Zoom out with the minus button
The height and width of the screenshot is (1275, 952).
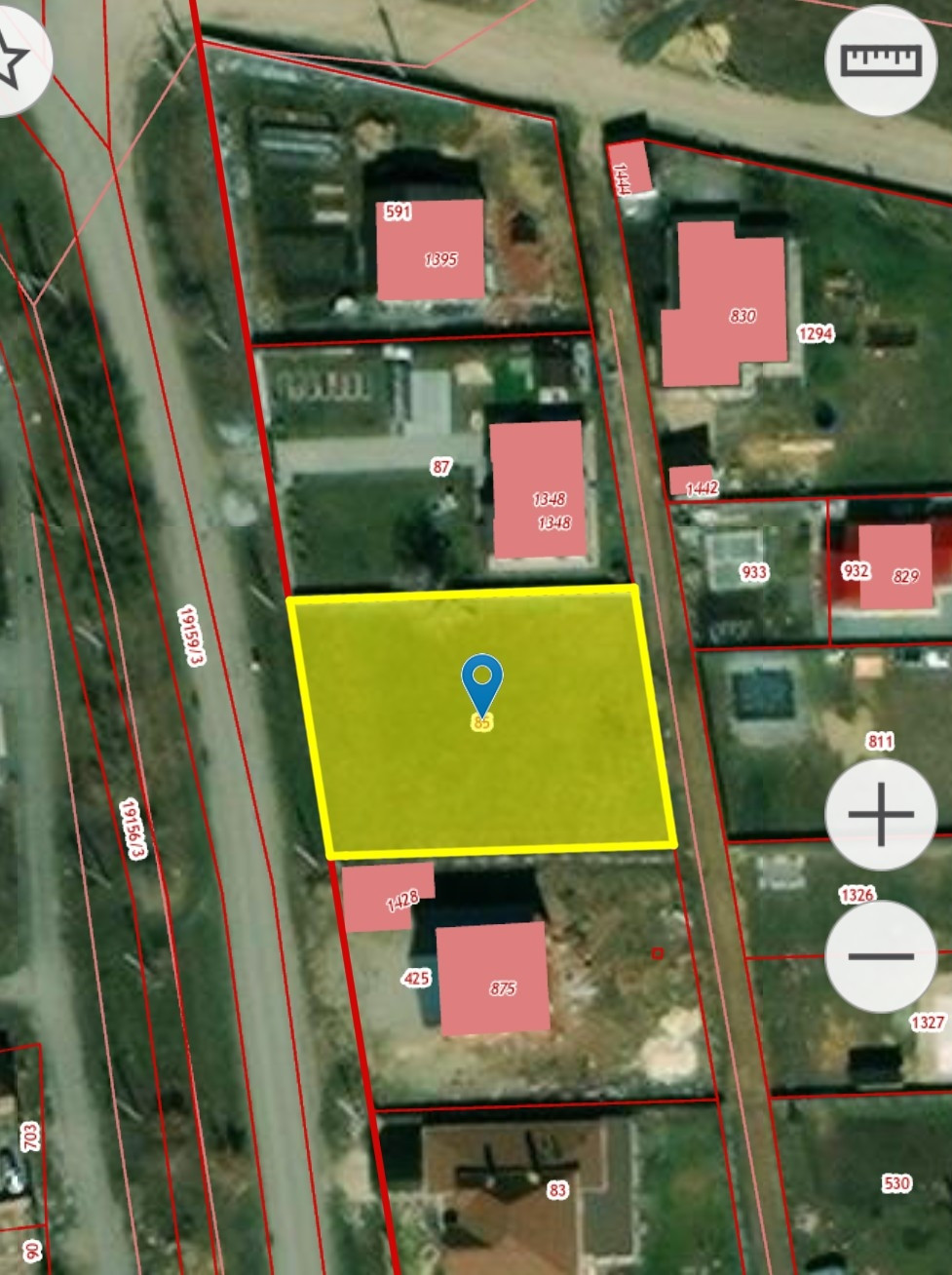coord(881,956)
